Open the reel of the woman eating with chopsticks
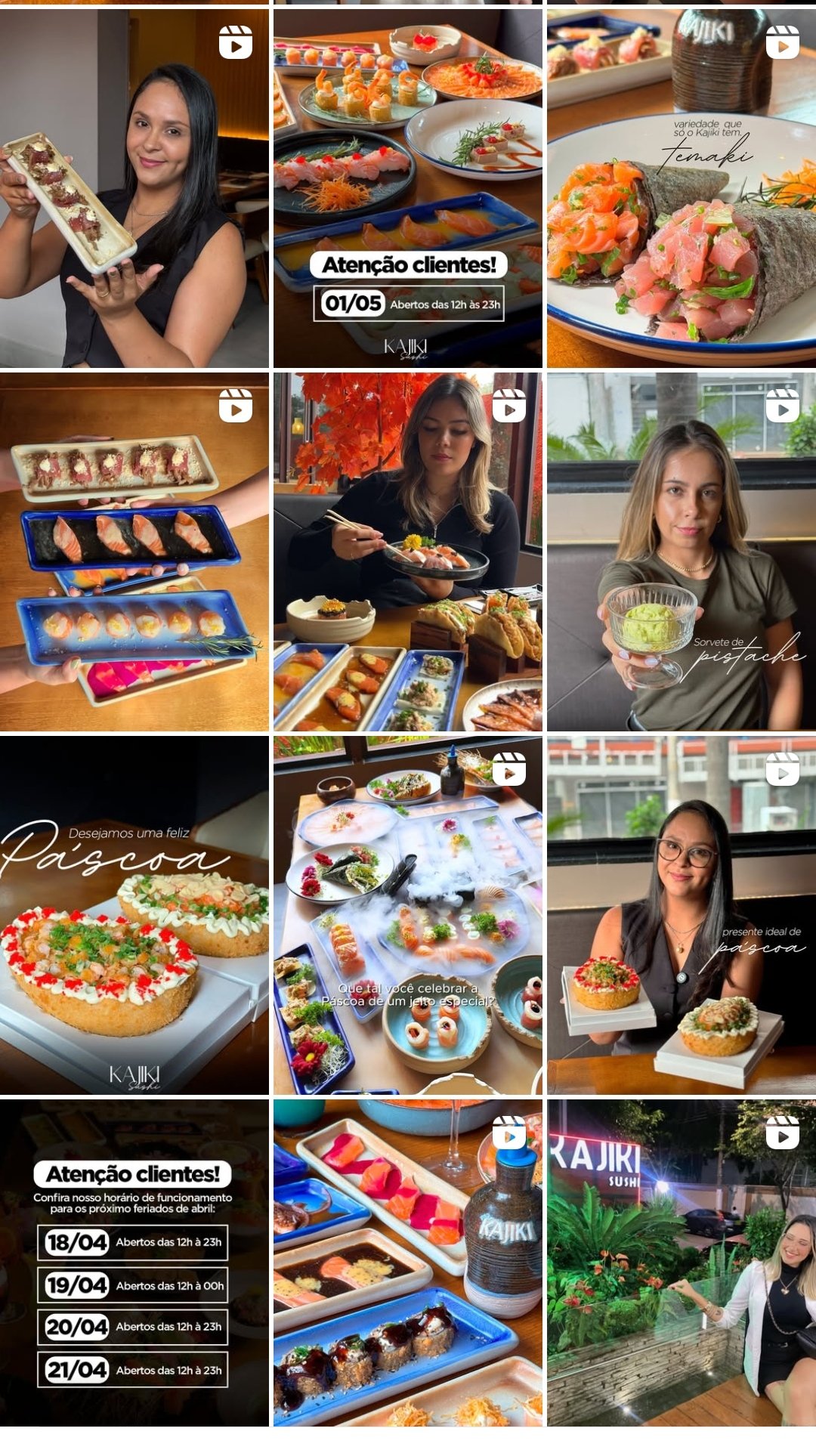 pyautogui.click(x=408, y=552)
